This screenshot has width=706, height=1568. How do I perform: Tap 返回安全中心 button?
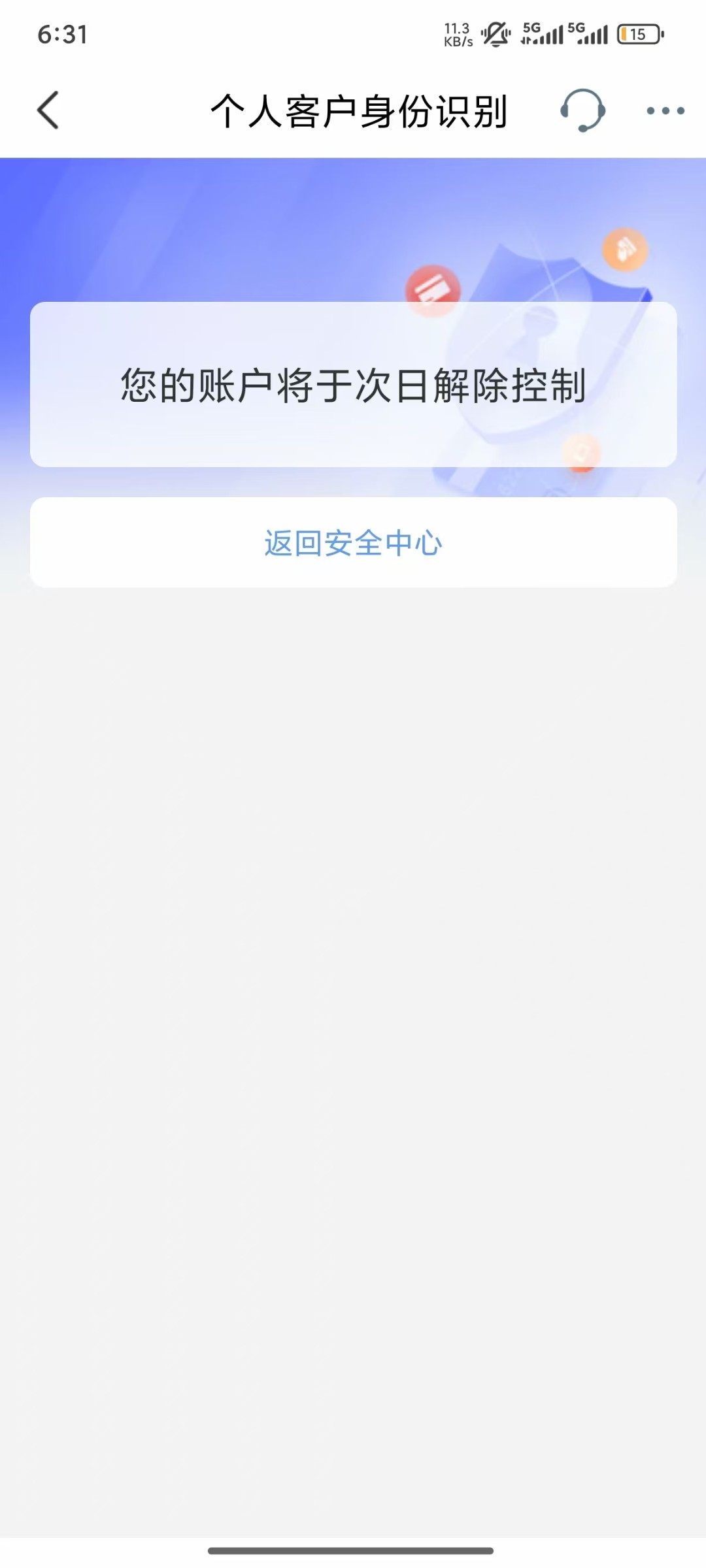(353, 543)
